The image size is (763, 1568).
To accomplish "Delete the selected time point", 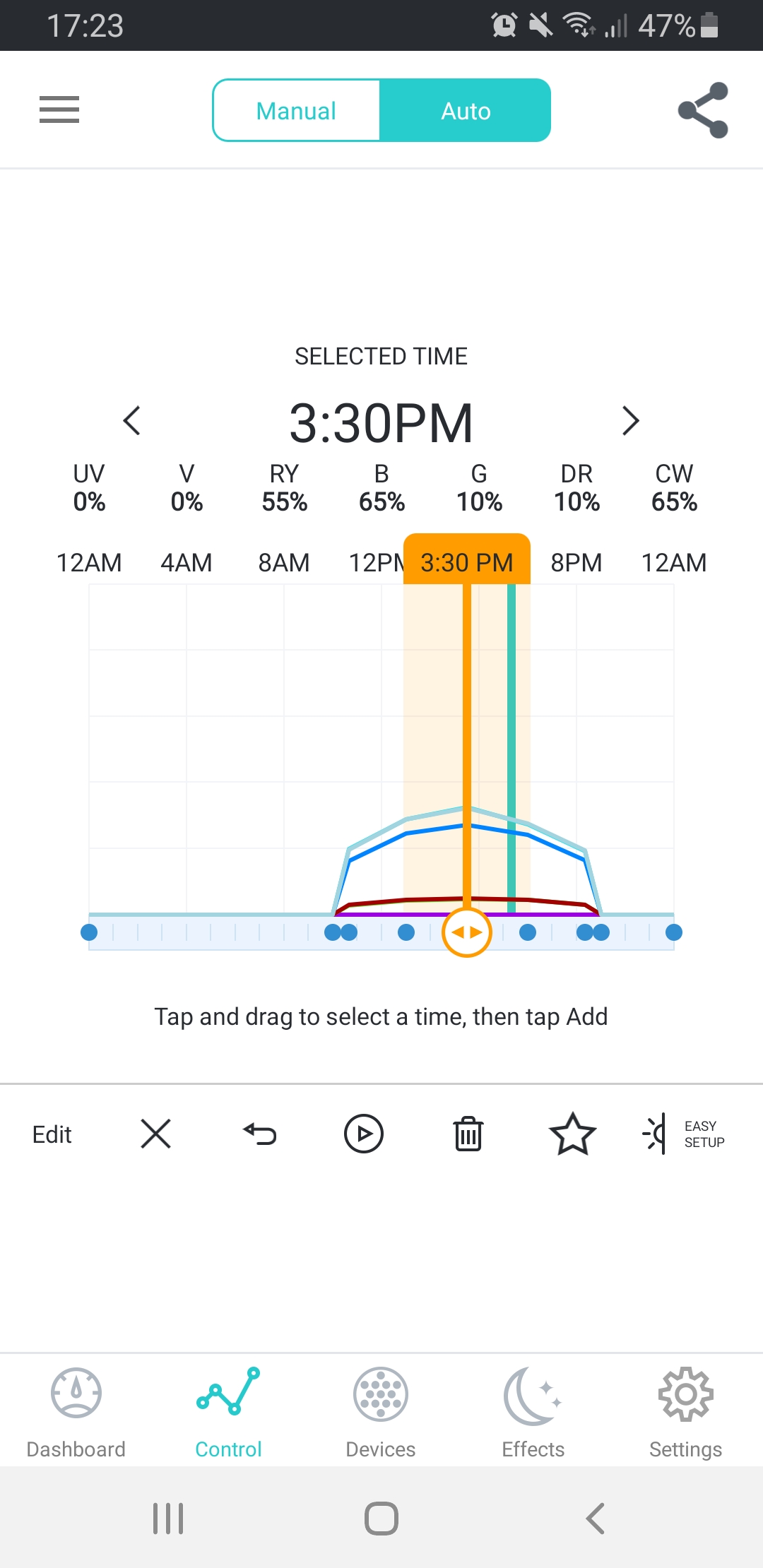I will pyautogui.click(x=468, y=1134).
